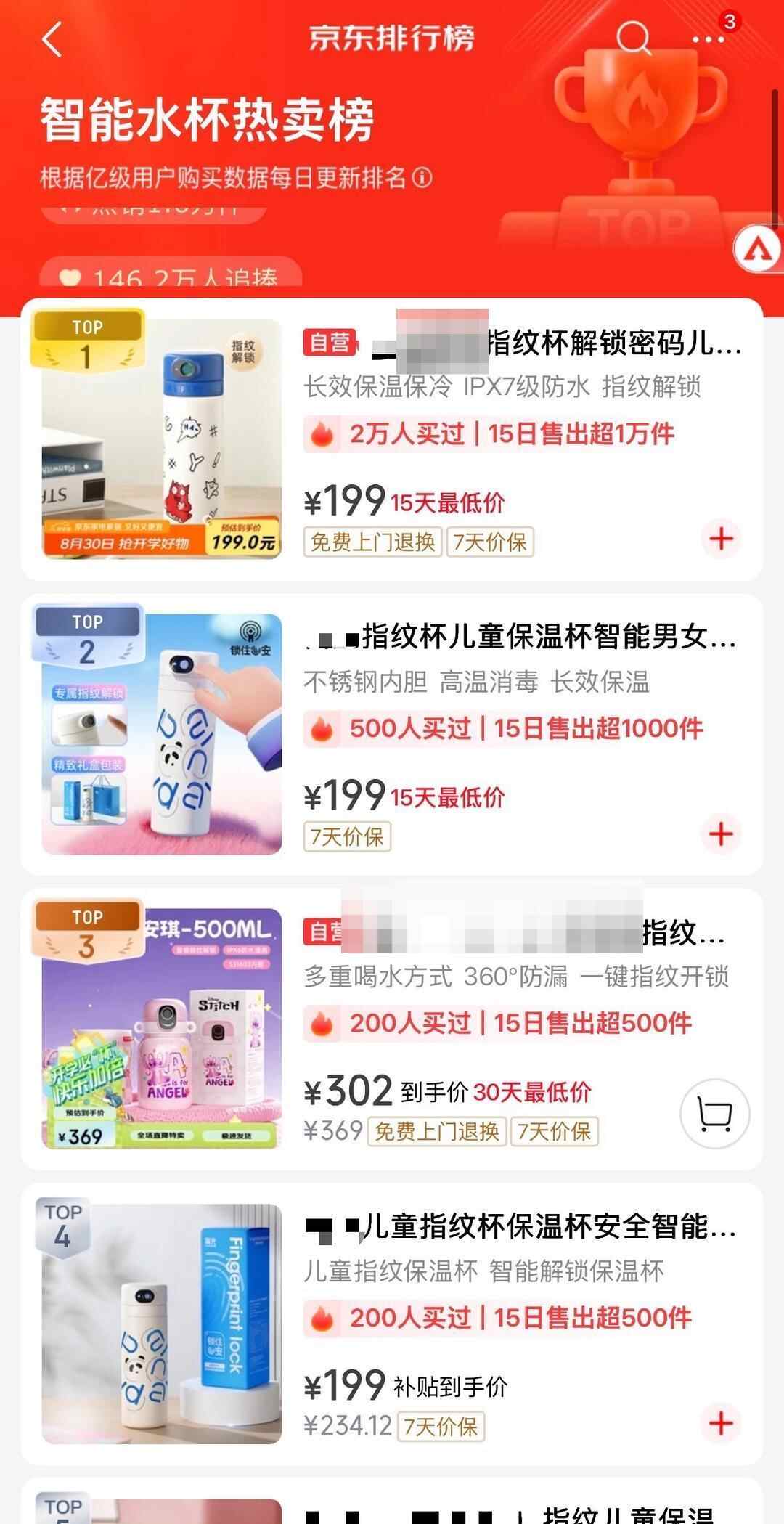
Task: Open the shopping cart floating button
Action: pyautogui.click(x=714, y=1114)
